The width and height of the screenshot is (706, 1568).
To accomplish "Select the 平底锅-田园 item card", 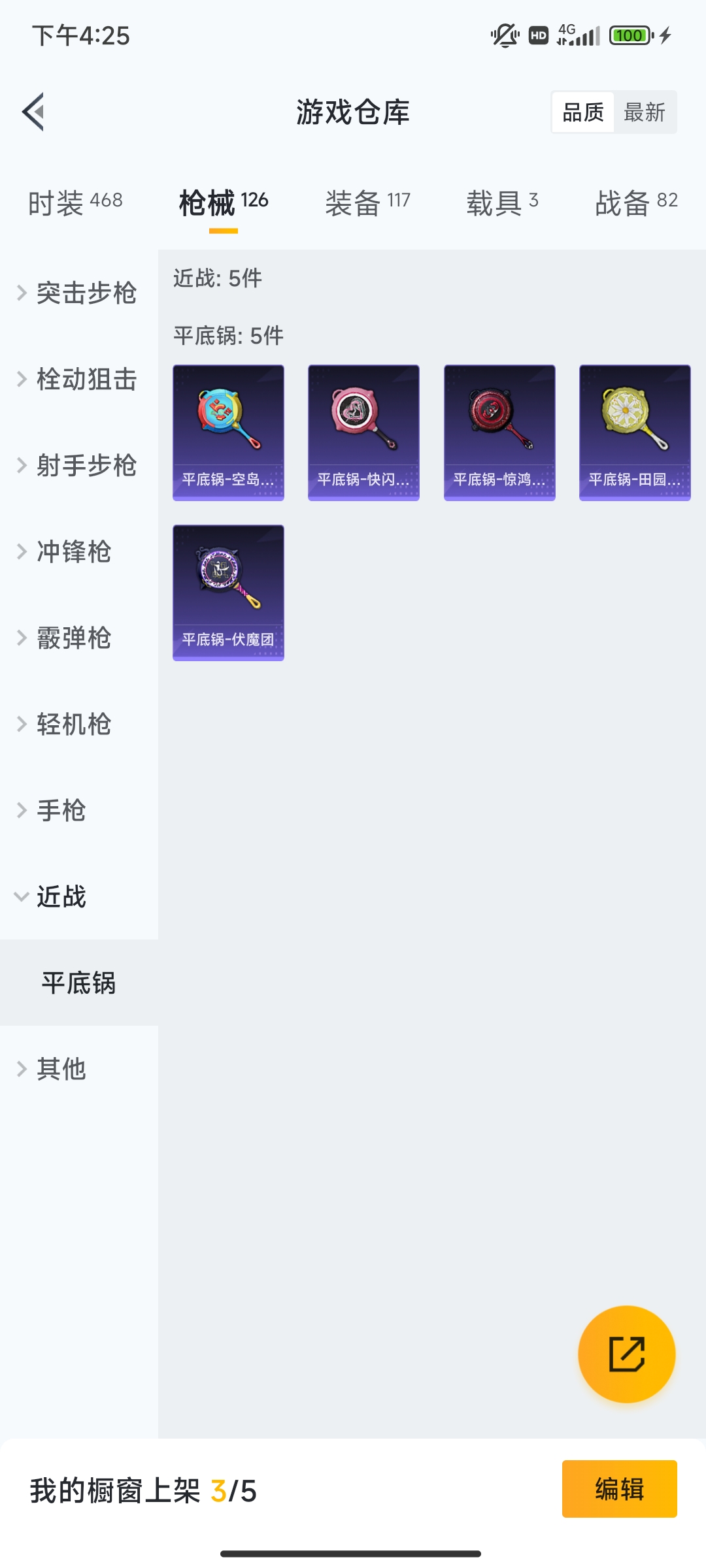I will pos(634,433).
